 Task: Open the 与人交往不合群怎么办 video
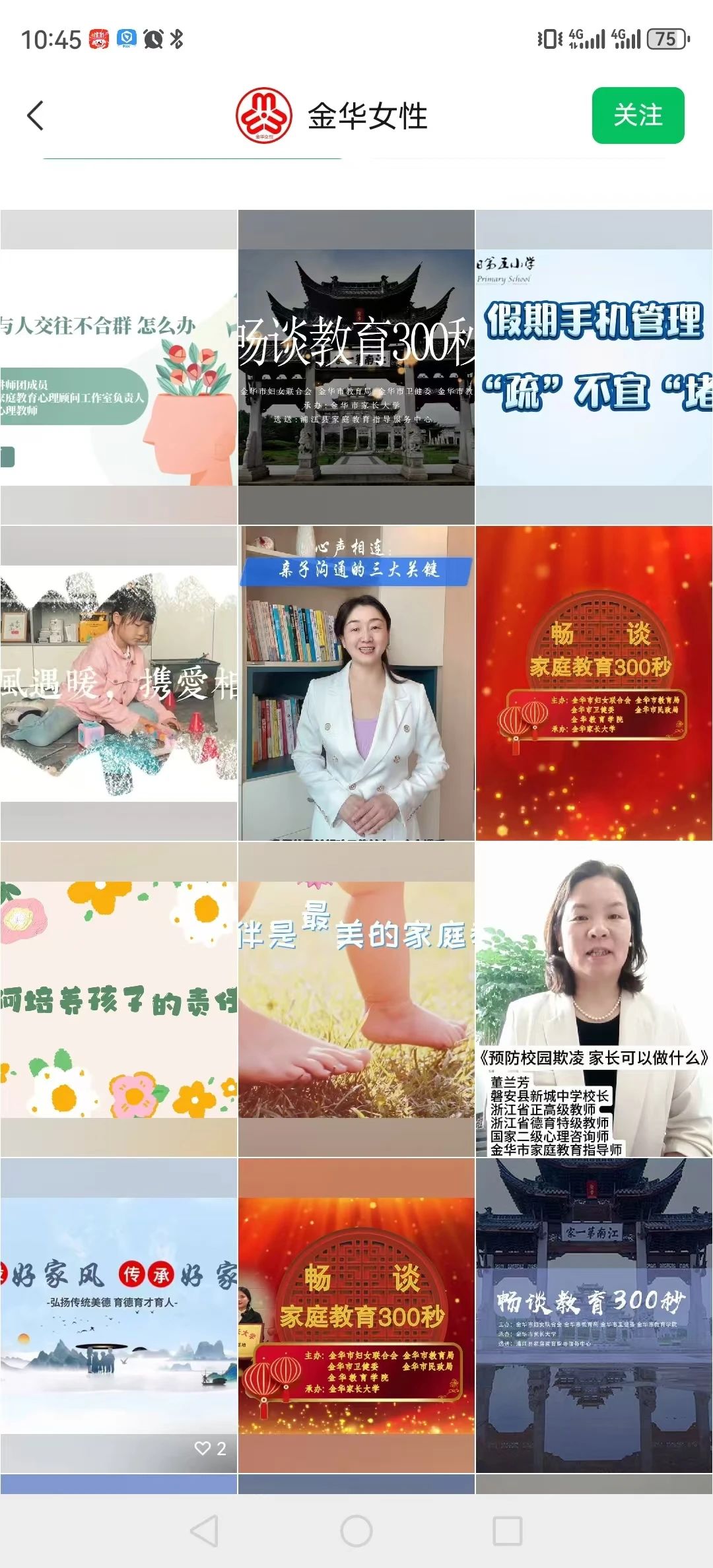coord(119,368)
